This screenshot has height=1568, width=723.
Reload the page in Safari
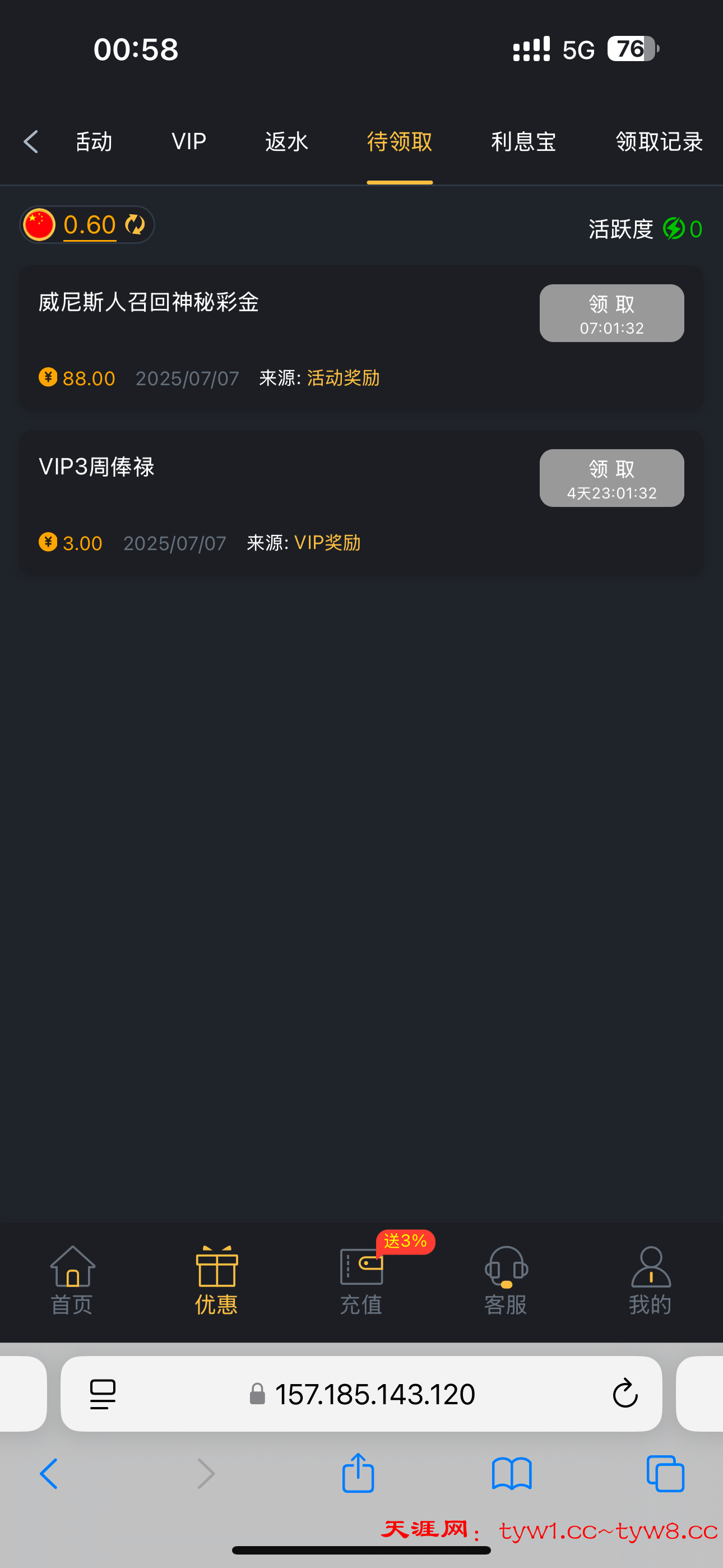click(625, 1394)
